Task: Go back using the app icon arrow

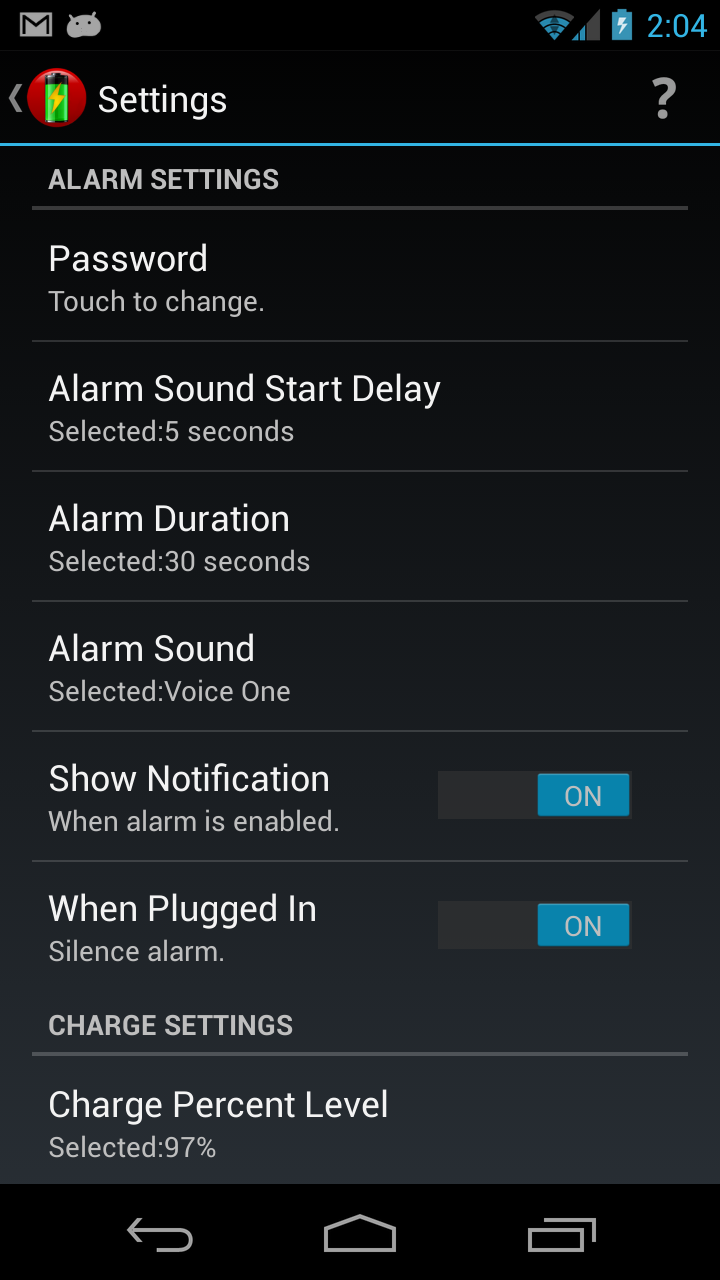Action: 46,98
